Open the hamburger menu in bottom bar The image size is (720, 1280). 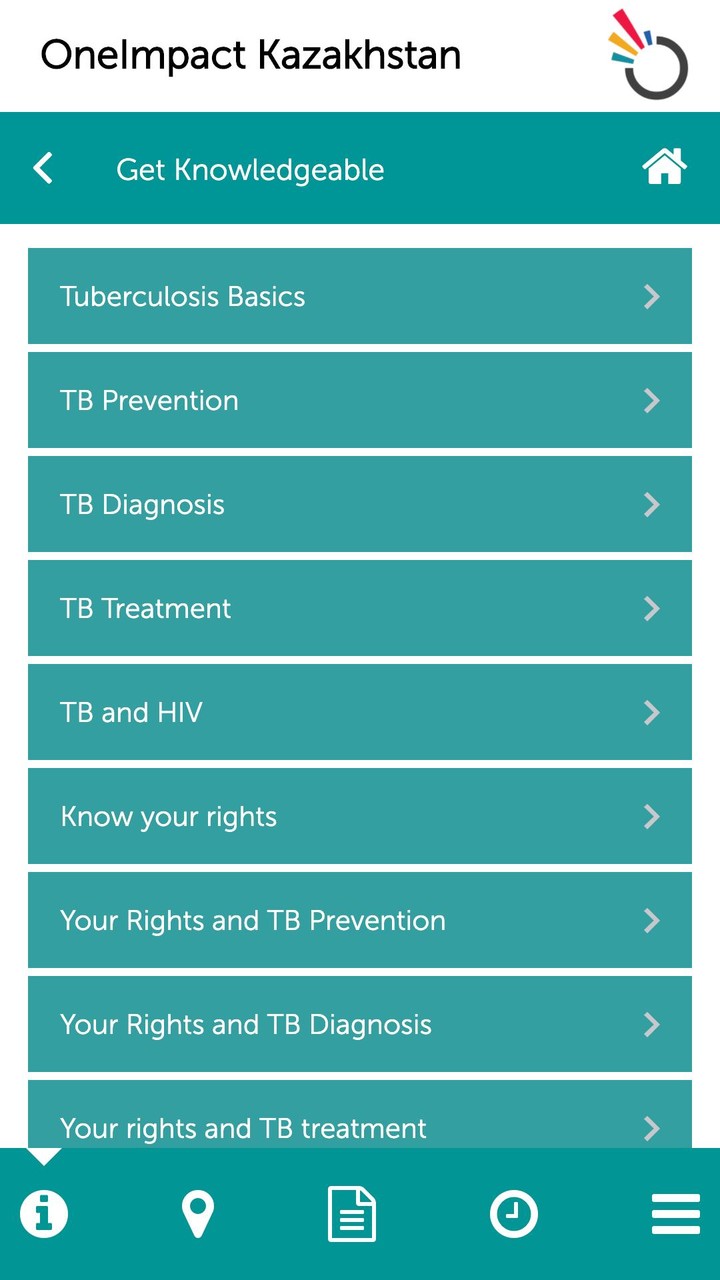pos(675,1214)
